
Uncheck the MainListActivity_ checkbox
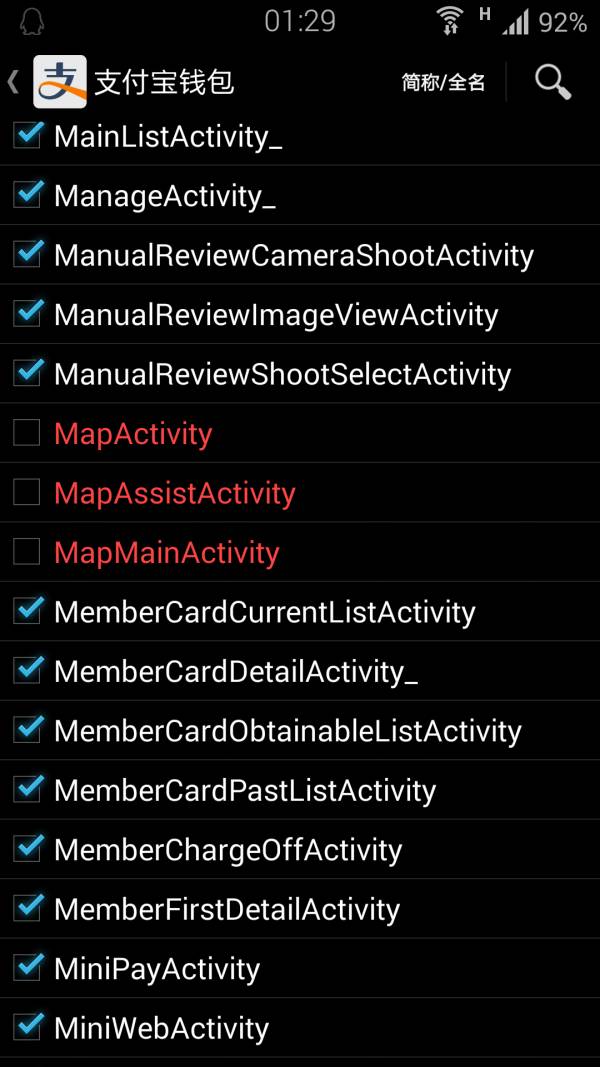[27, 135]
